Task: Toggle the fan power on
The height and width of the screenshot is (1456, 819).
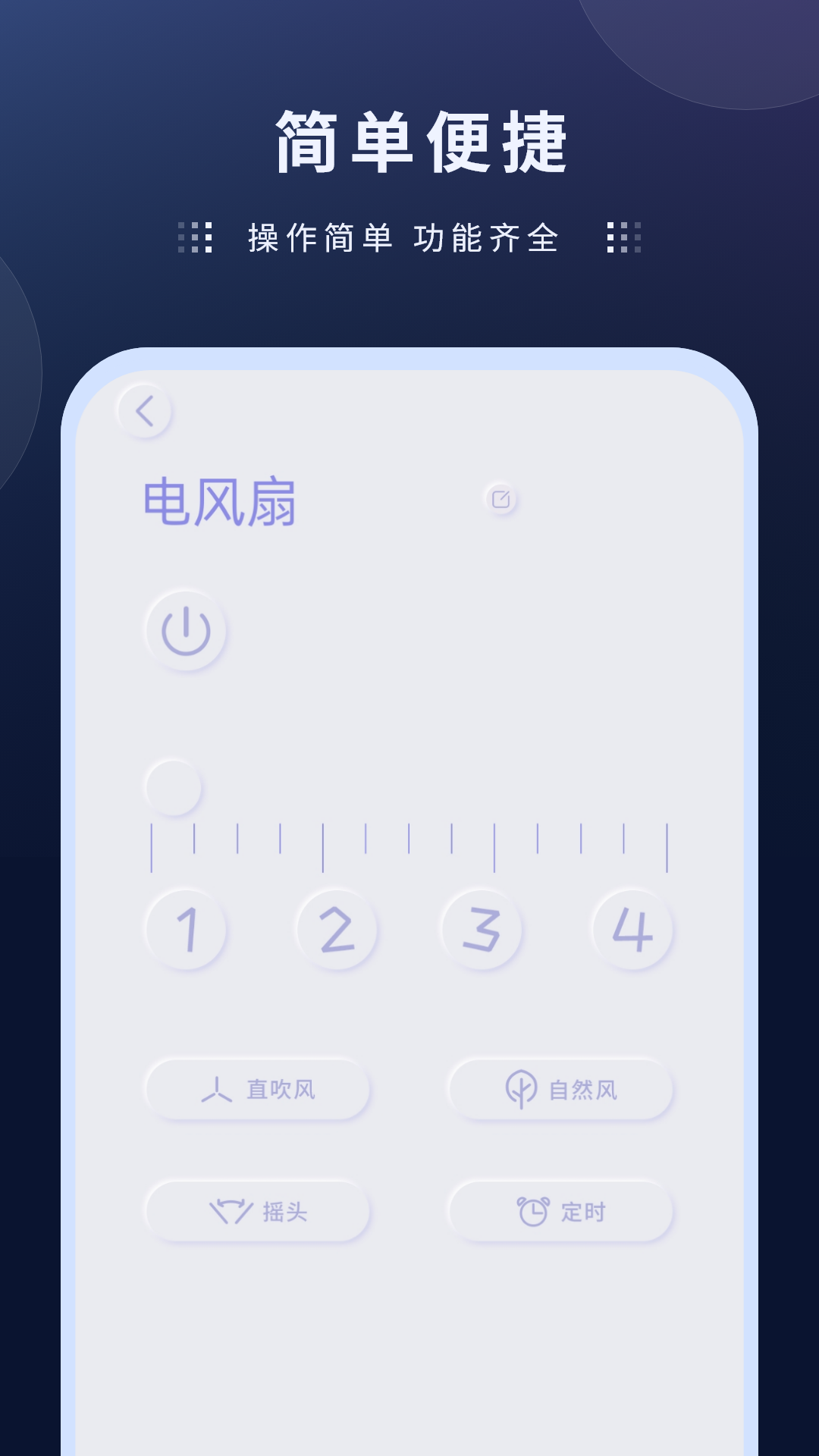Action: coord(186,630)
